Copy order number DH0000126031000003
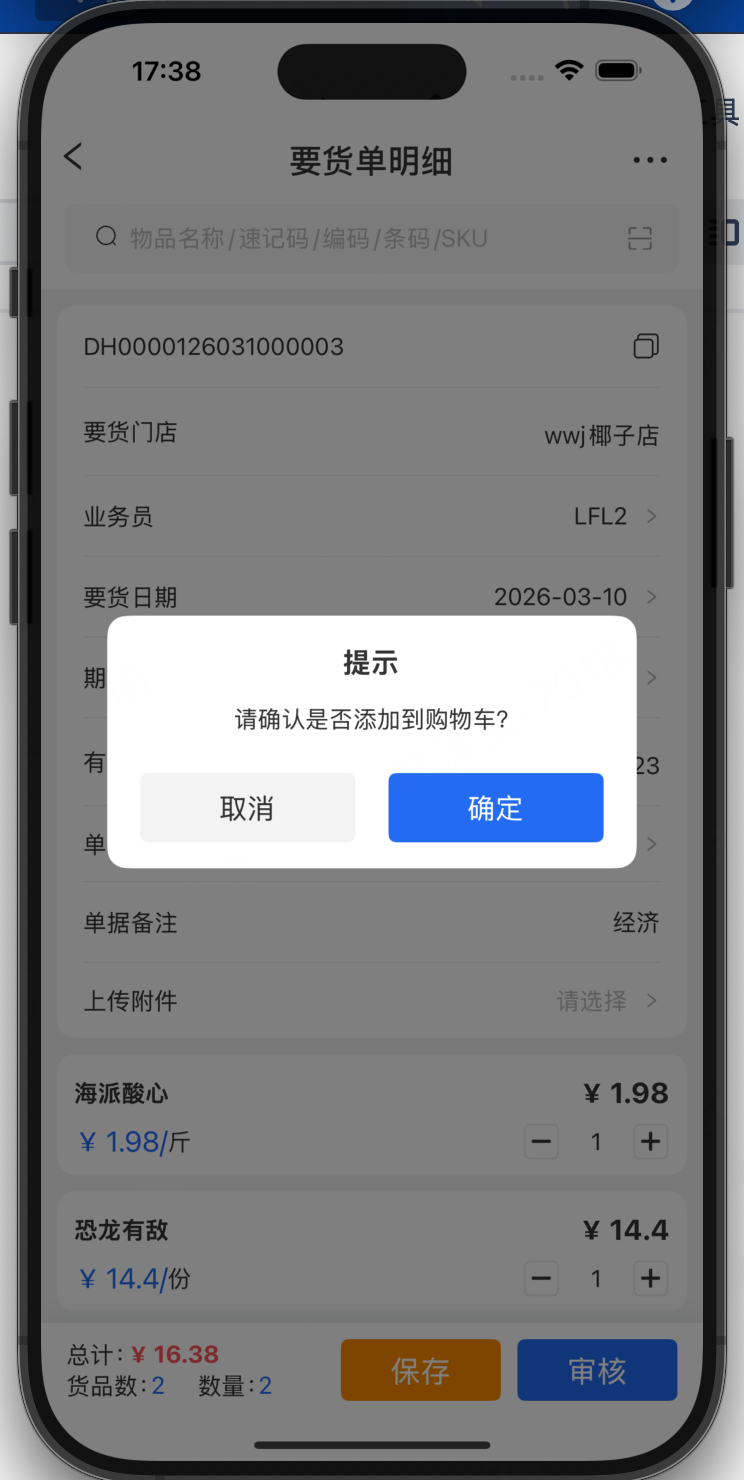The image size is (744, 1480). coord(646,347)
